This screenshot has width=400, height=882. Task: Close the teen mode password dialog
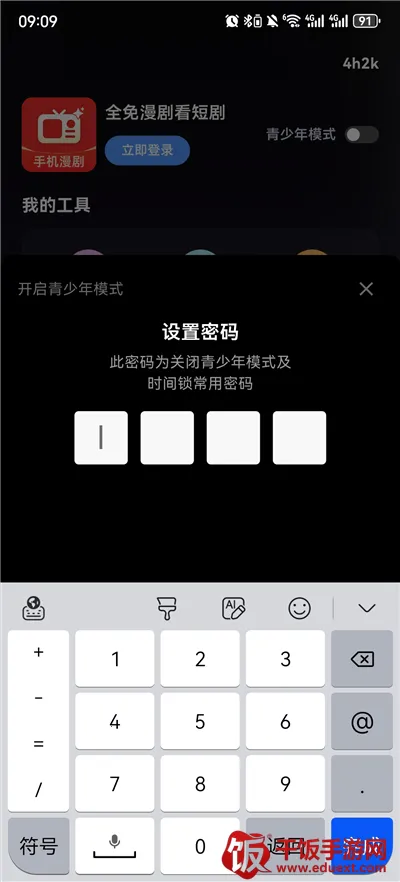[366, 289]
